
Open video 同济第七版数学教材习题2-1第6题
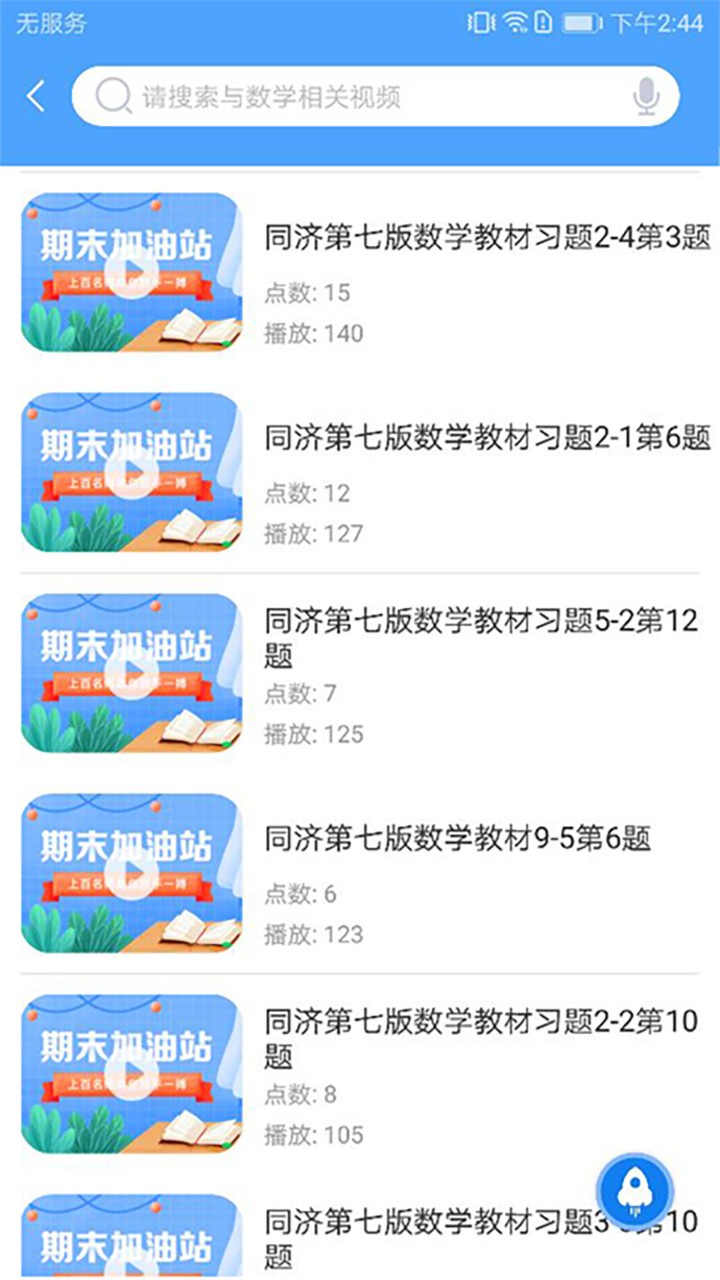(487, 438)
